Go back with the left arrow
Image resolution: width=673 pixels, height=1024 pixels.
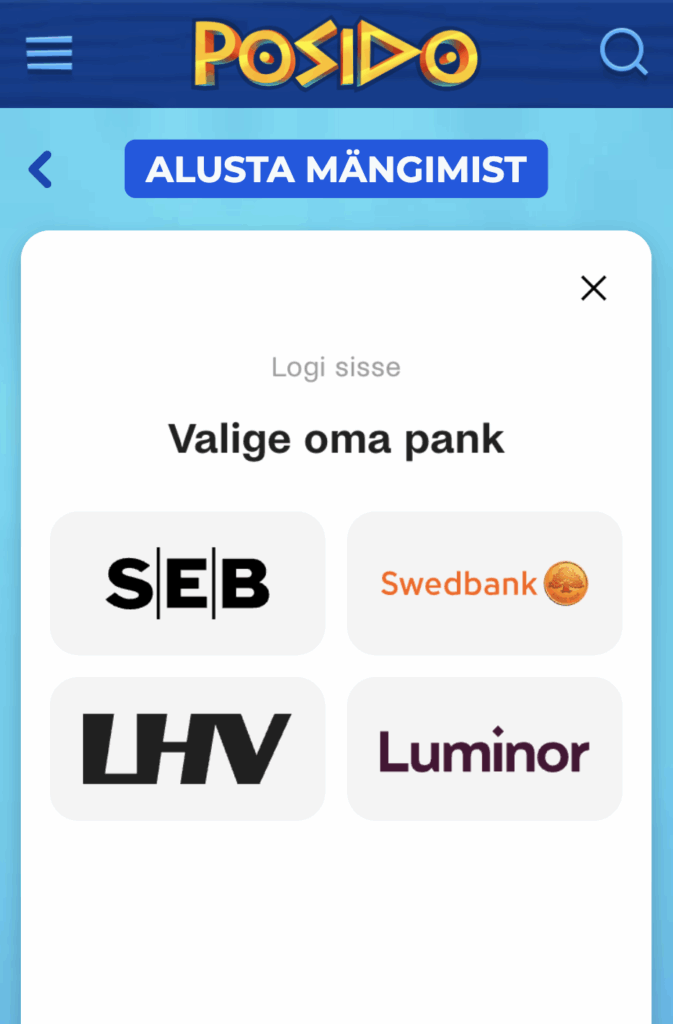click(x=41, y=170)
